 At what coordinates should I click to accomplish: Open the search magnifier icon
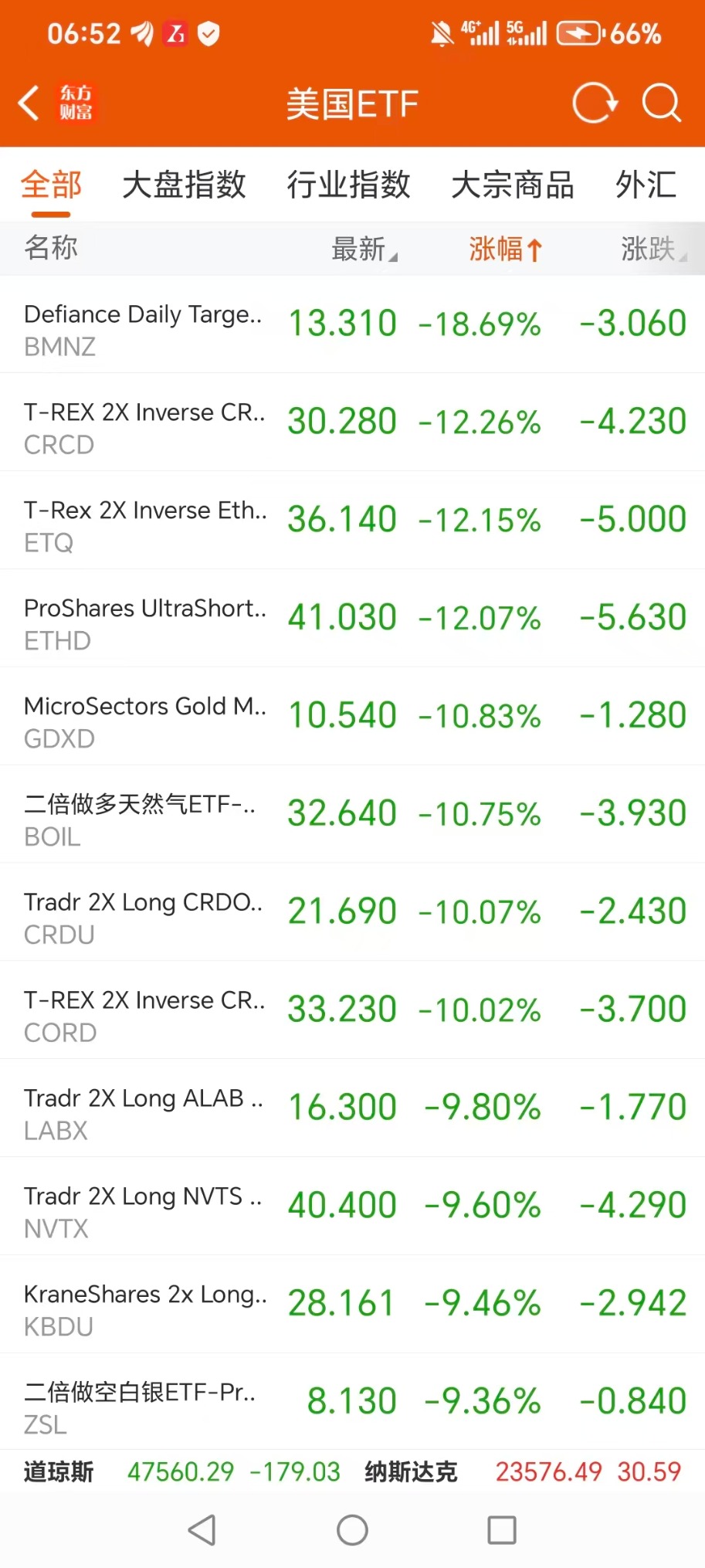point(661,103)
